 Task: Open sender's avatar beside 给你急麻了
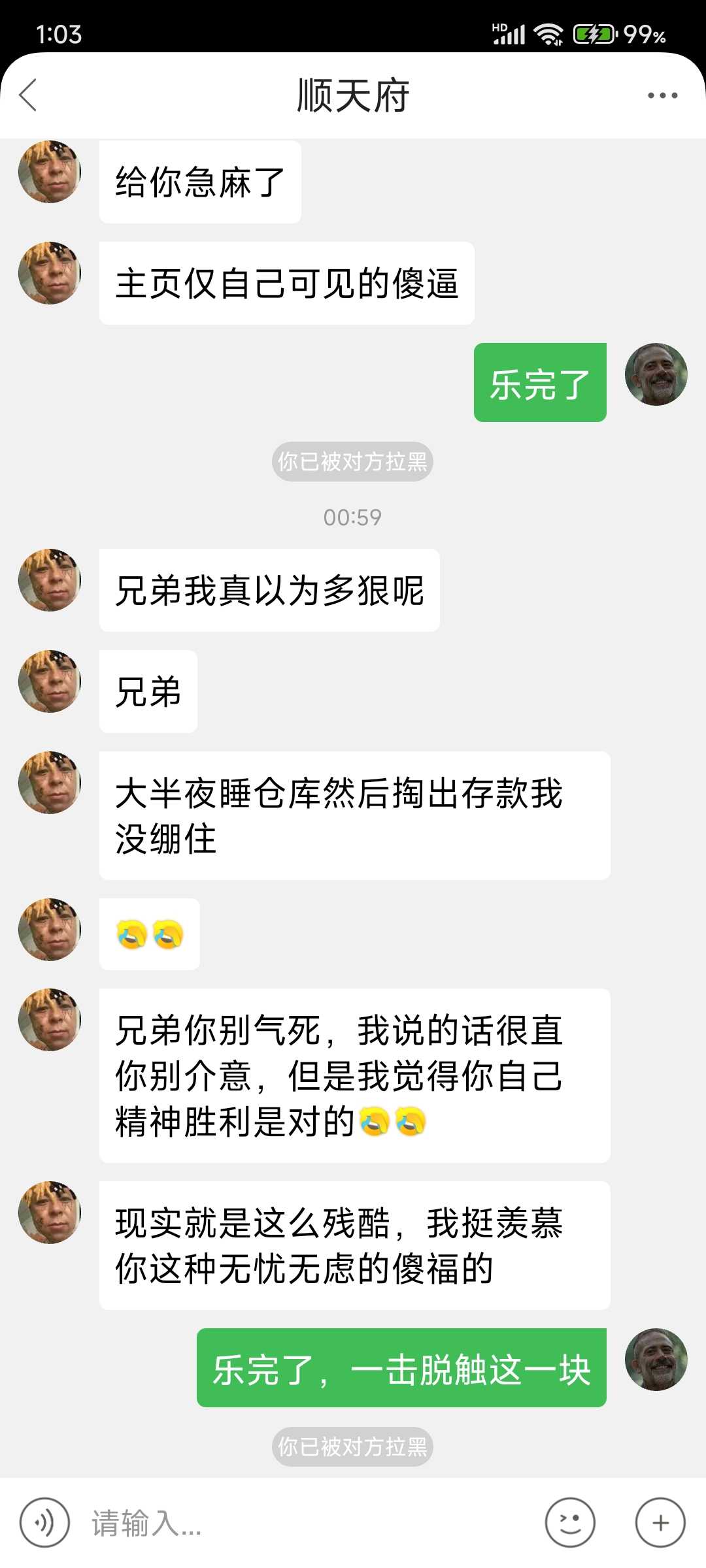[50, 172]
